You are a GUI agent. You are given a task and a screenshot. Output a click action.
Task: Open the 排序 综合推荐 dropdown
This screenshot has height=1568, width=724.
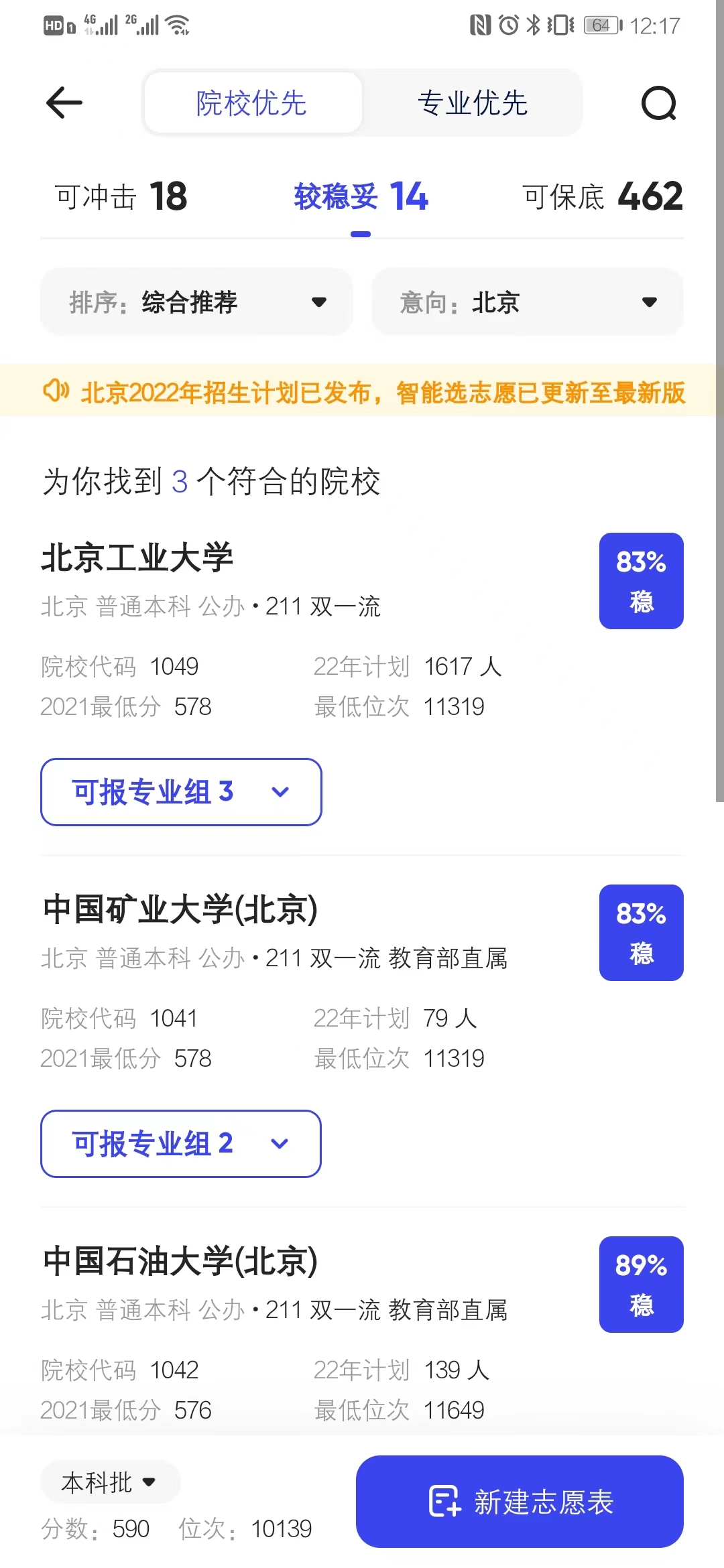click(197, 302)
